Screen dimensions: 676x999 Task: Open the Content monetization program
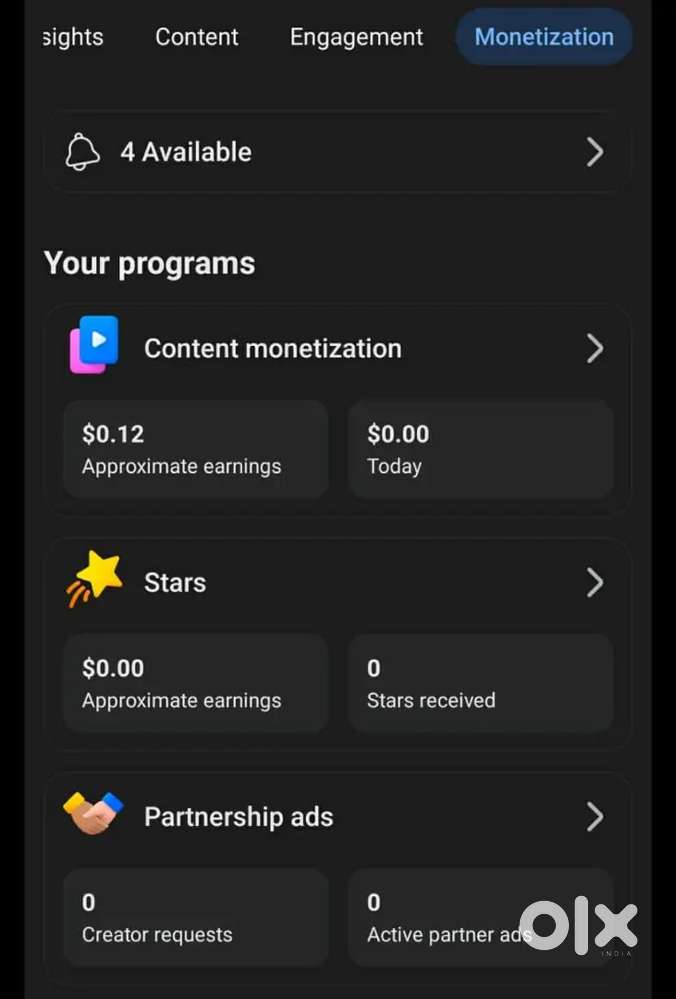[x=337, y=348]
